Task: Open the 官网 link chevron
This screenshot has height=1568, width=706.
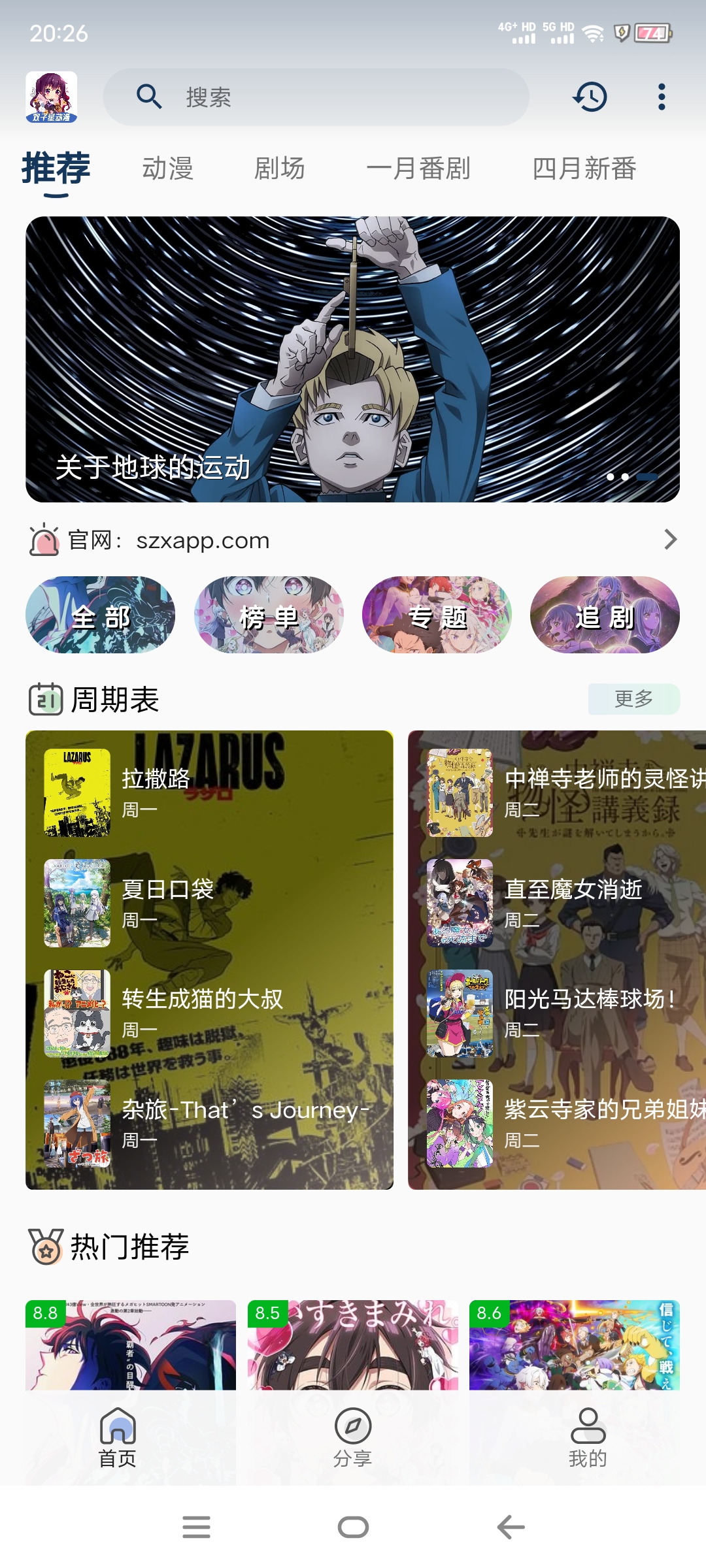Action: (669, 540)
